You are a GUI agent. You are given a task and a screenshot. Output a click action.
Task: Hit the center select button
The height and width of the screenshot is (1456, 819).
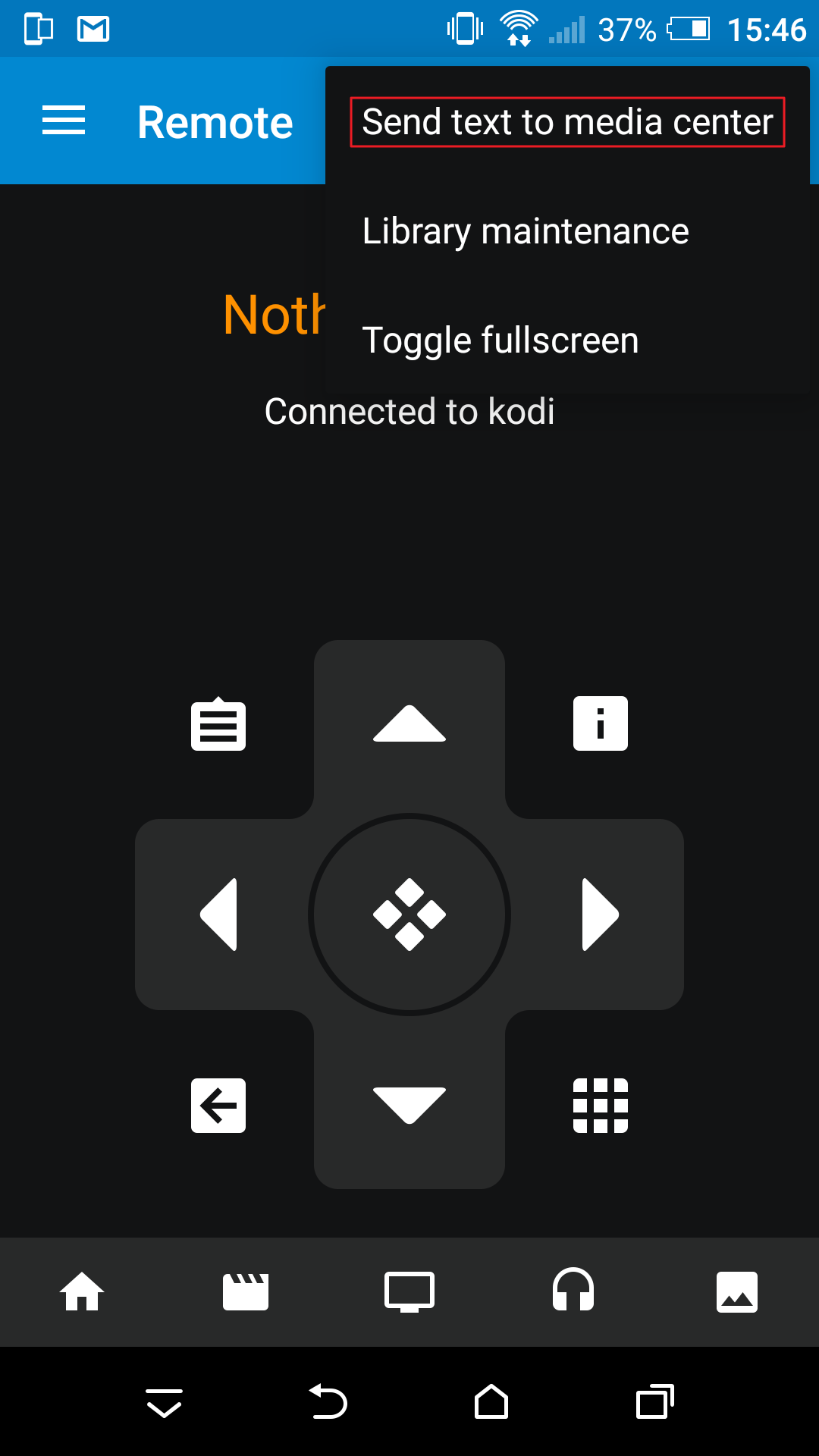click(409, 915)
